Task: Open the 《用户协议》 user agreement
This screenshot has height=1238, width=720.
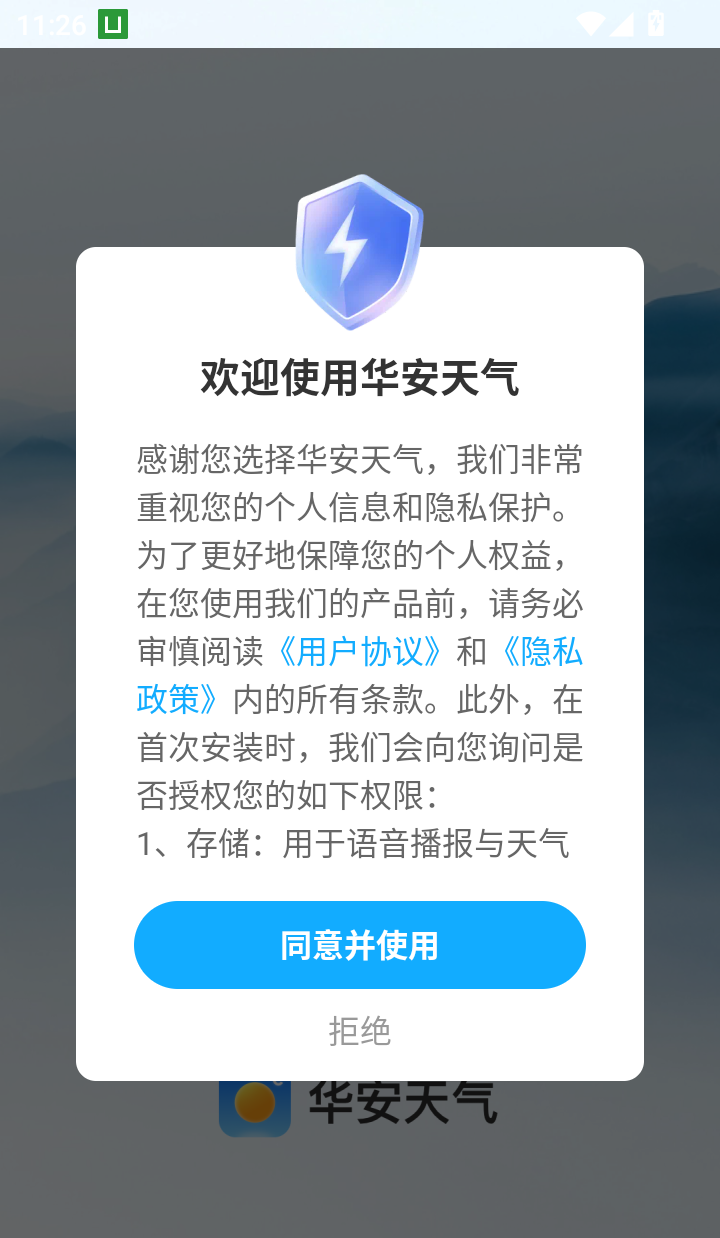Action: [360, 652]
